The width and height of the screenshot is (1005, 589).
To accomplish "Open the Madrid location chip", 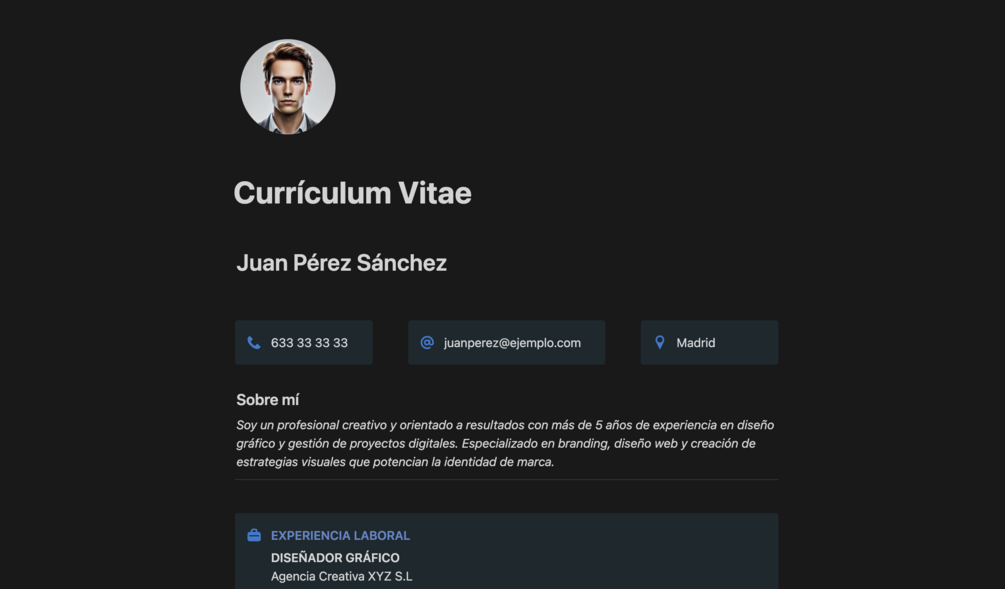I will point(709,343).
